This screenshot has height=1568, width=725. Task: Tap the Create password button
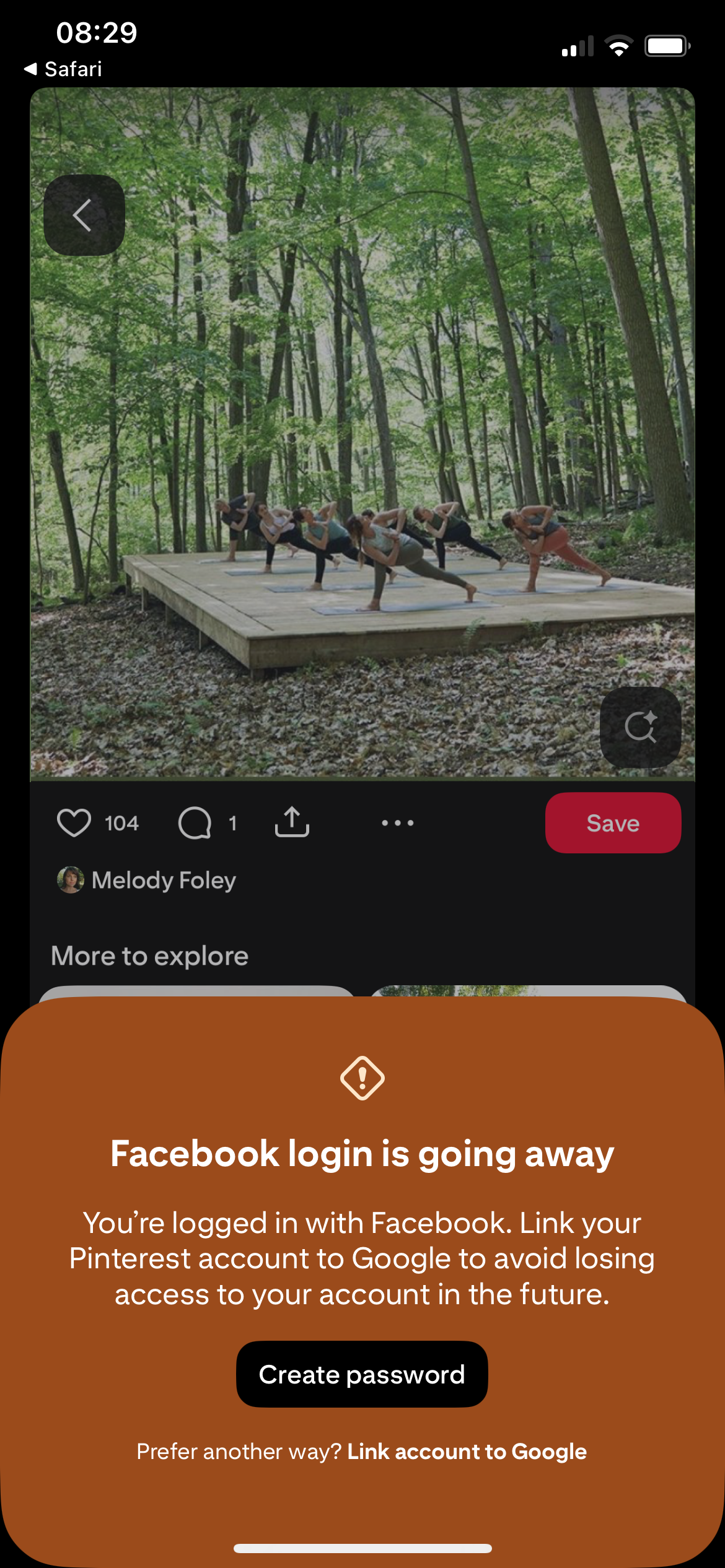point(362,1374)
